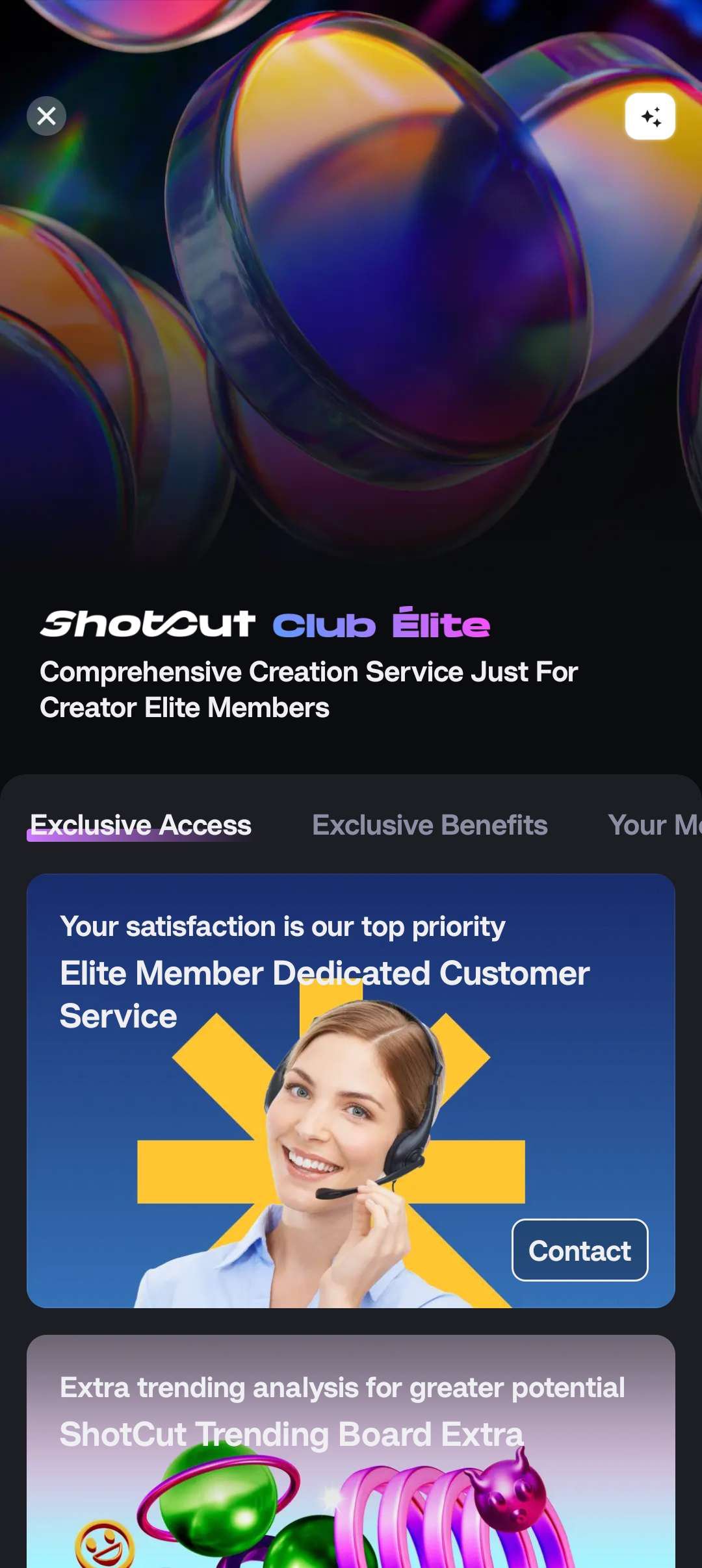
Task: Select the Exclusive Access tab
Action: pos(140,825)
